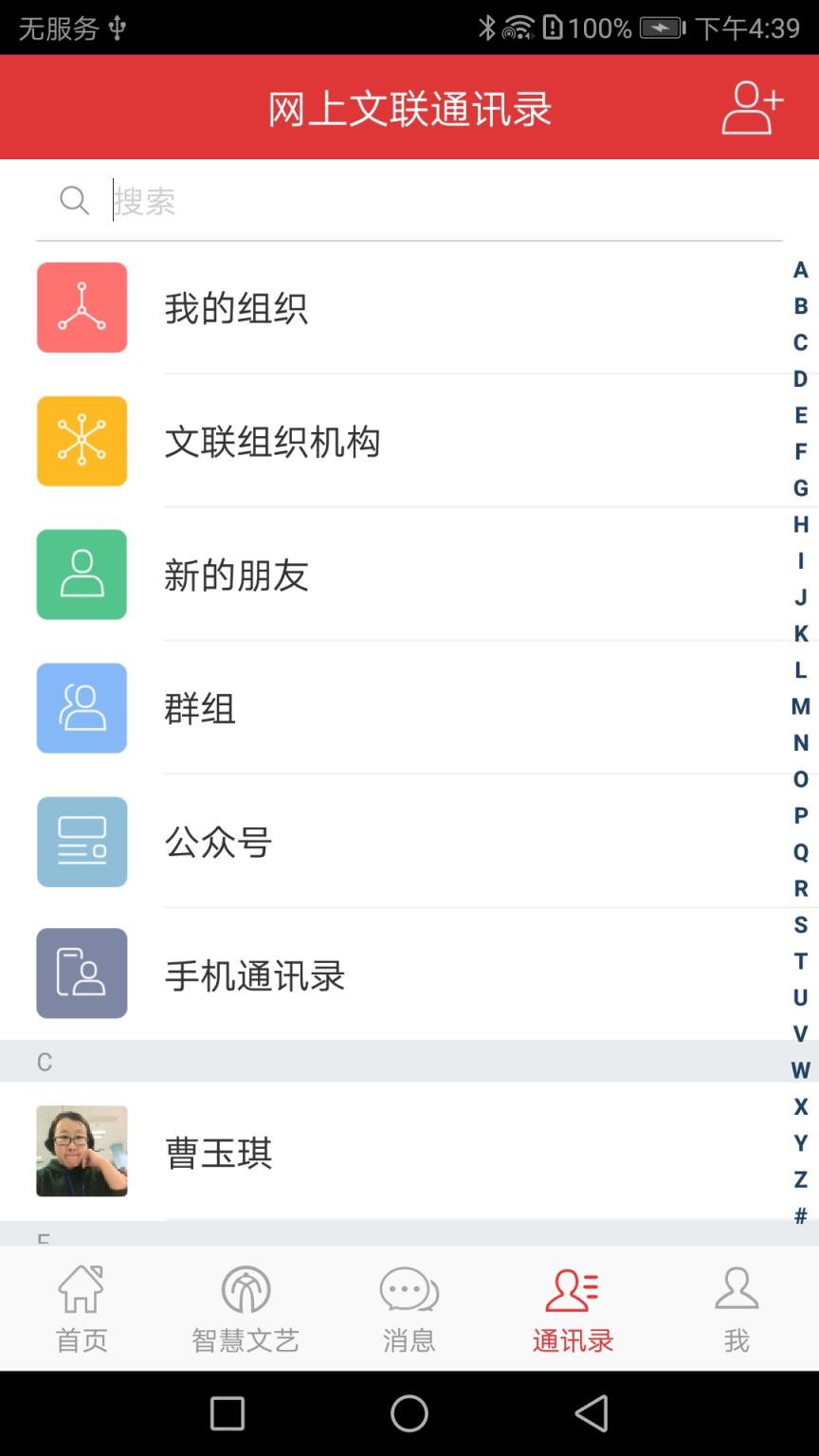Switch to the 消息 tab

pos(409,1309)
